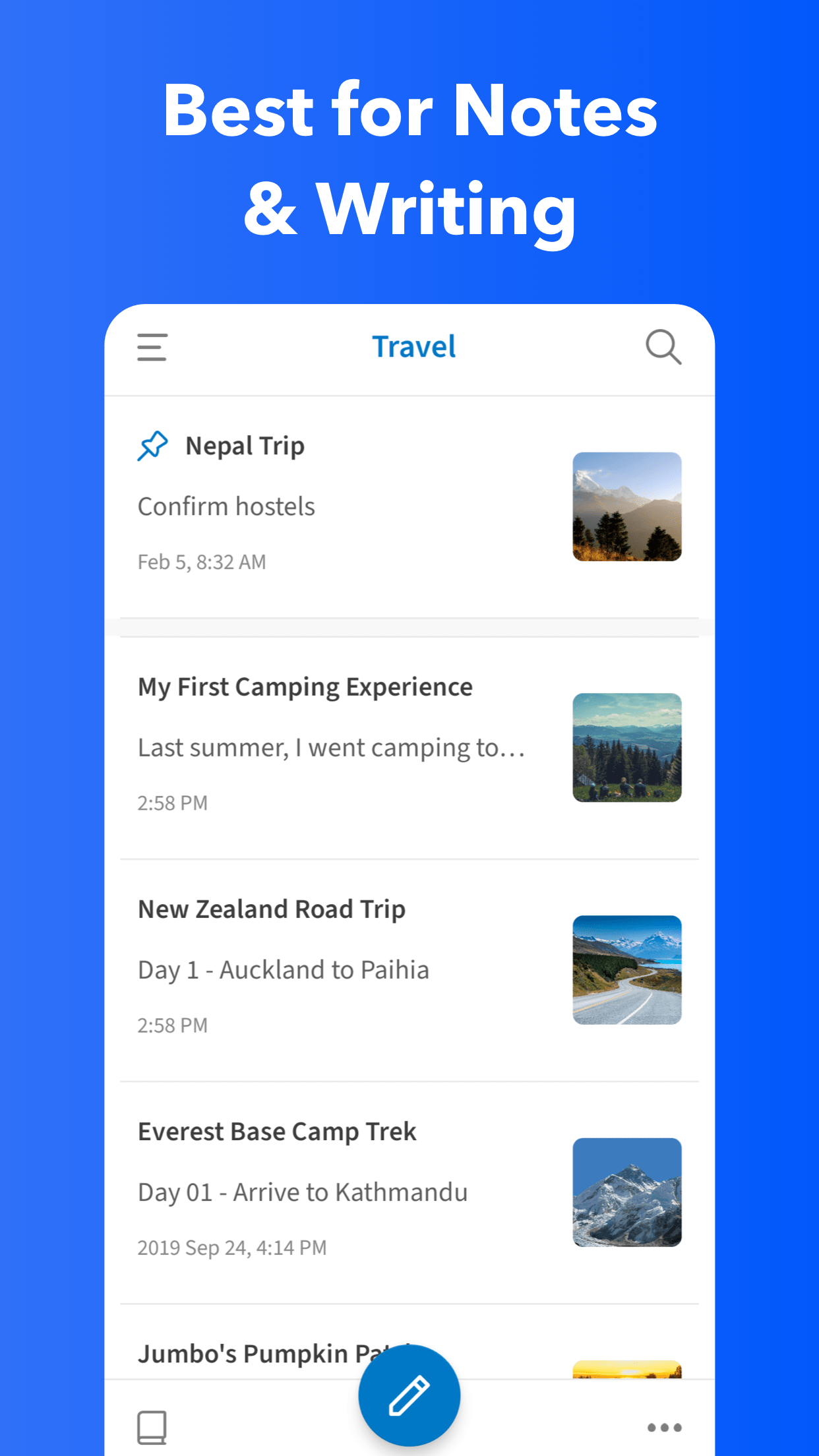Click the Everest snow peak thumbnail
Viewport: 819px width, 1456px height.
(x=626, y=1191)
